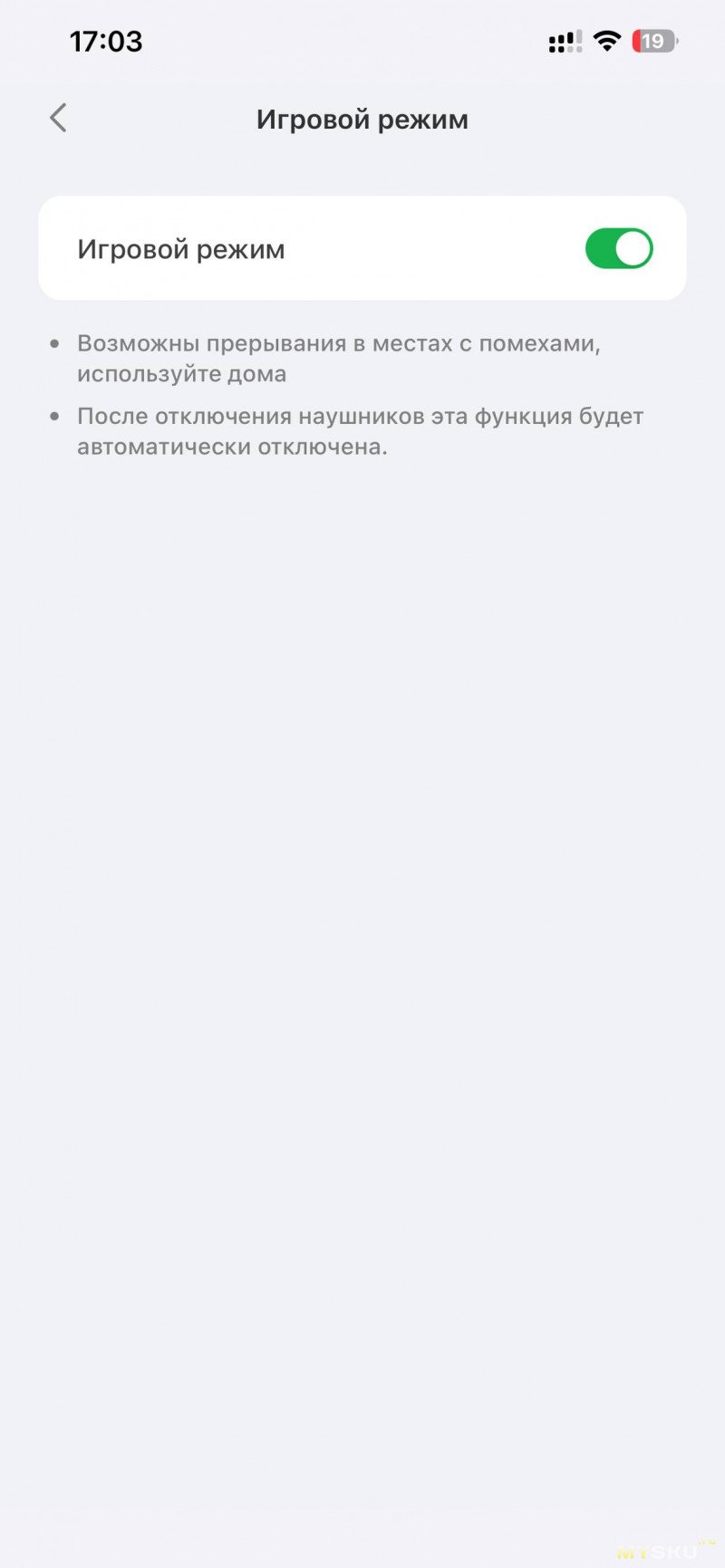Go back from Игровой режим screen
The image size is (725, 1568).
pos(58,119)
